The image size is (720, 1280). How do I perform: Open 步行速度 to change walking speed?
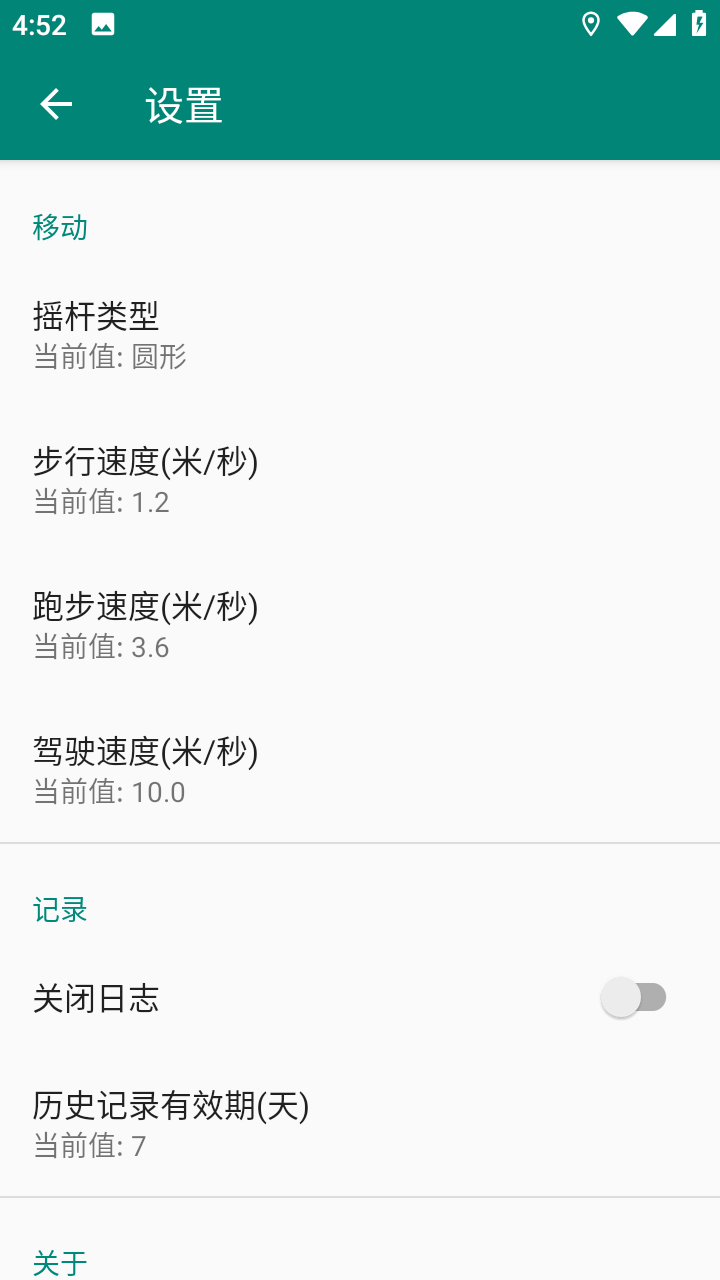[360, 480]
